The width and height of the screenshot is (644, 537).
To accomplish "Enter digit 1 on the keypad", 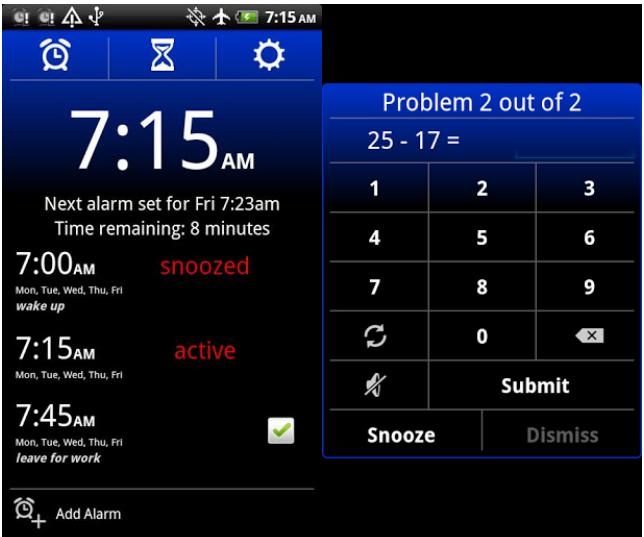I will 374,188.
